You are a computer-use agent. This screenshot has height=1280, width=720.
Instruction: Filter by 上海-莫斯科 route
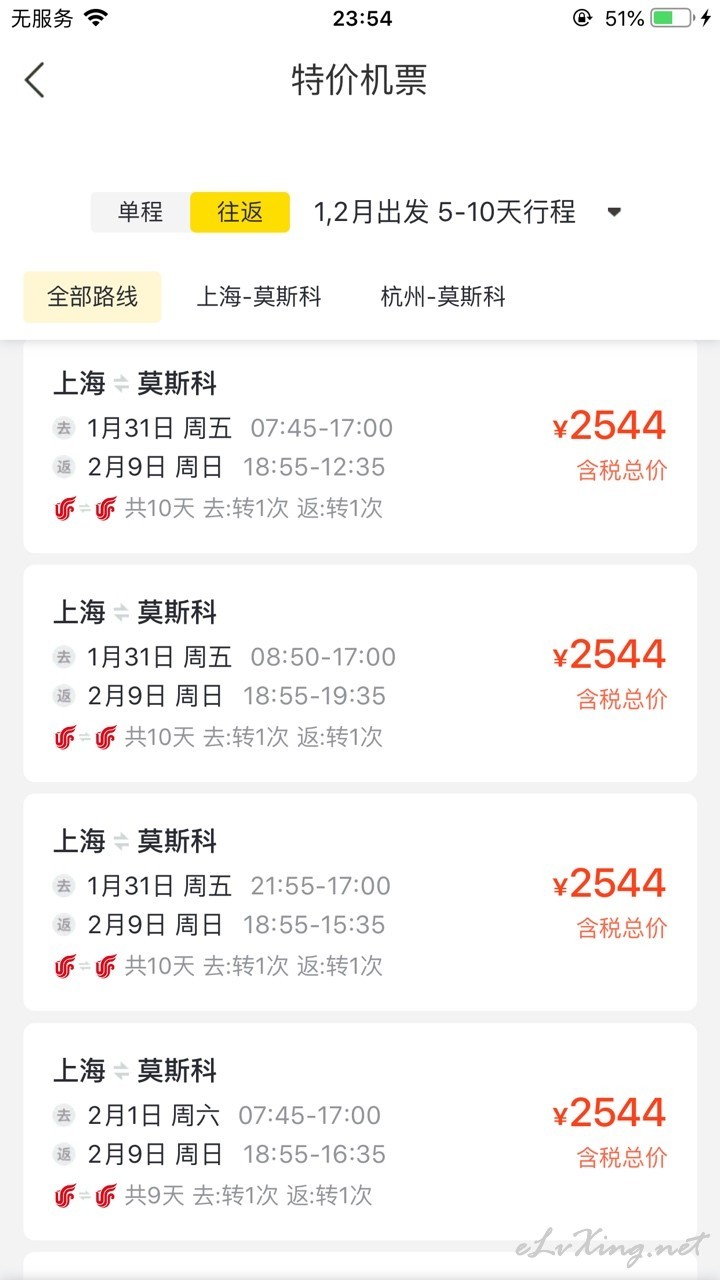[x=259, y=297]
